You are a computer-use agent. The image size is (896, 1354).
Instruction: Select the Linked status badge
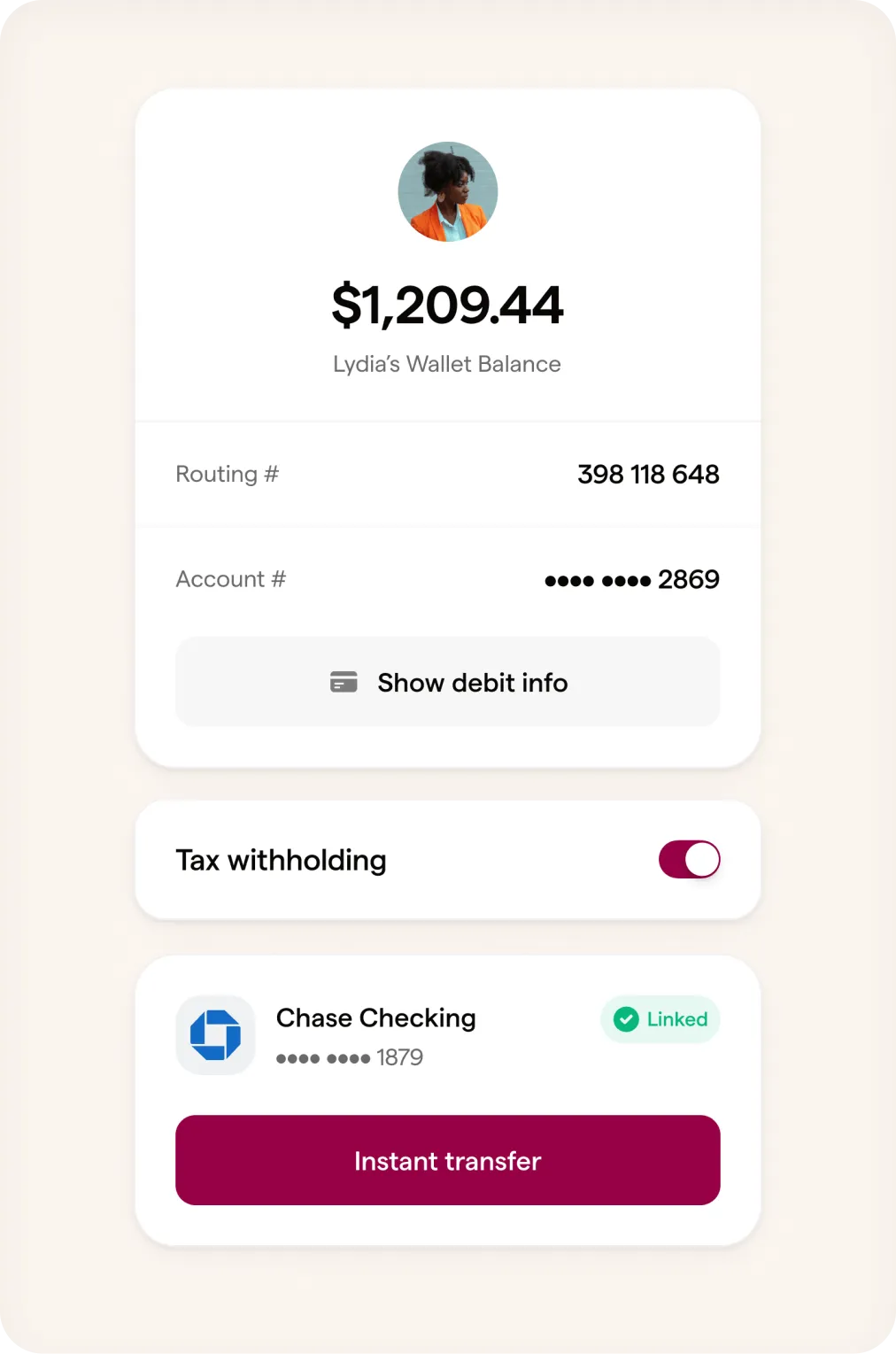pos(660,1019)
